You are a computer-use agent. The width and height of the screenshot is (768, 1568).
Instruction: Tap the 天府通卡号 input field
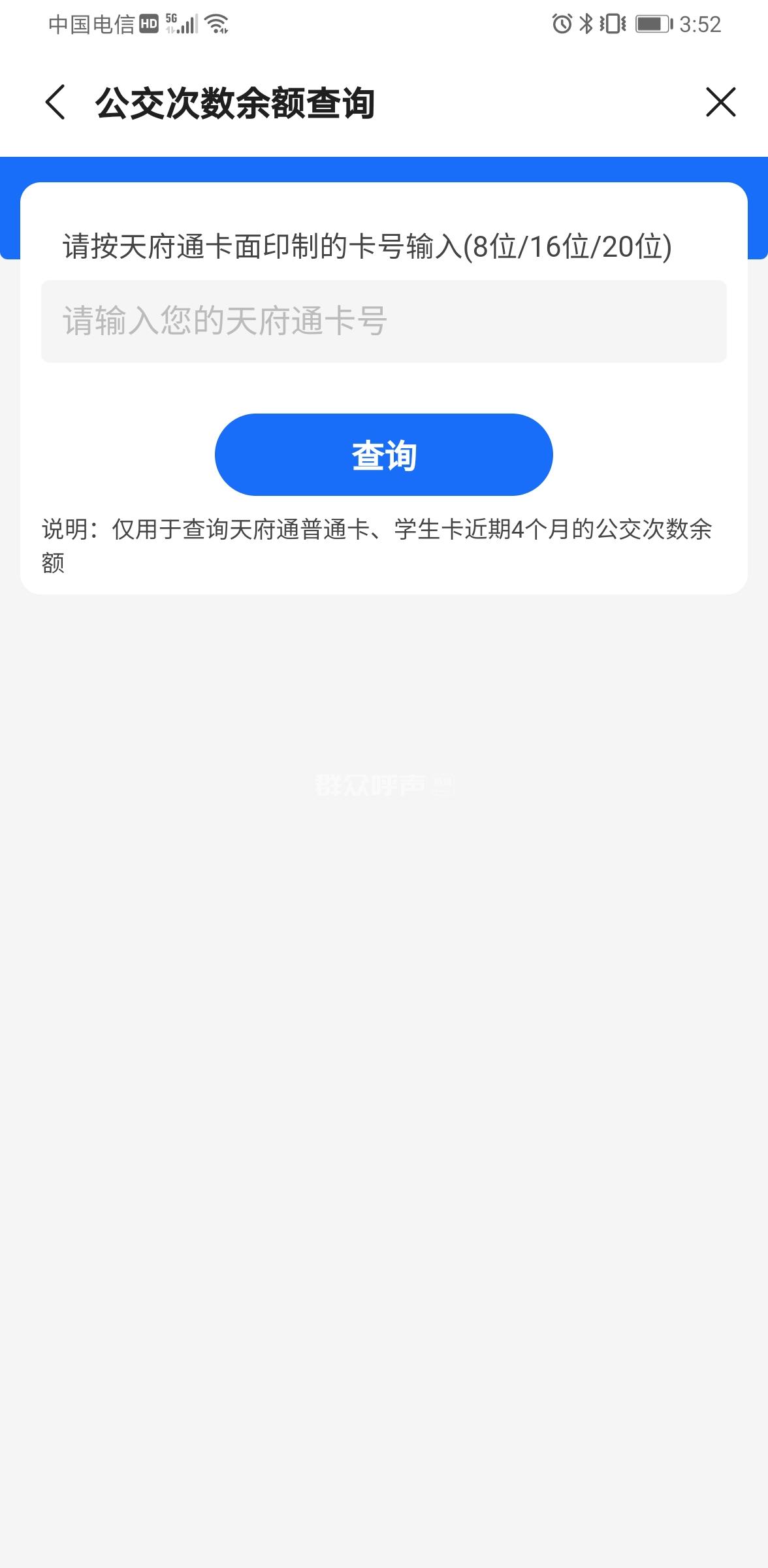[384, 320]
